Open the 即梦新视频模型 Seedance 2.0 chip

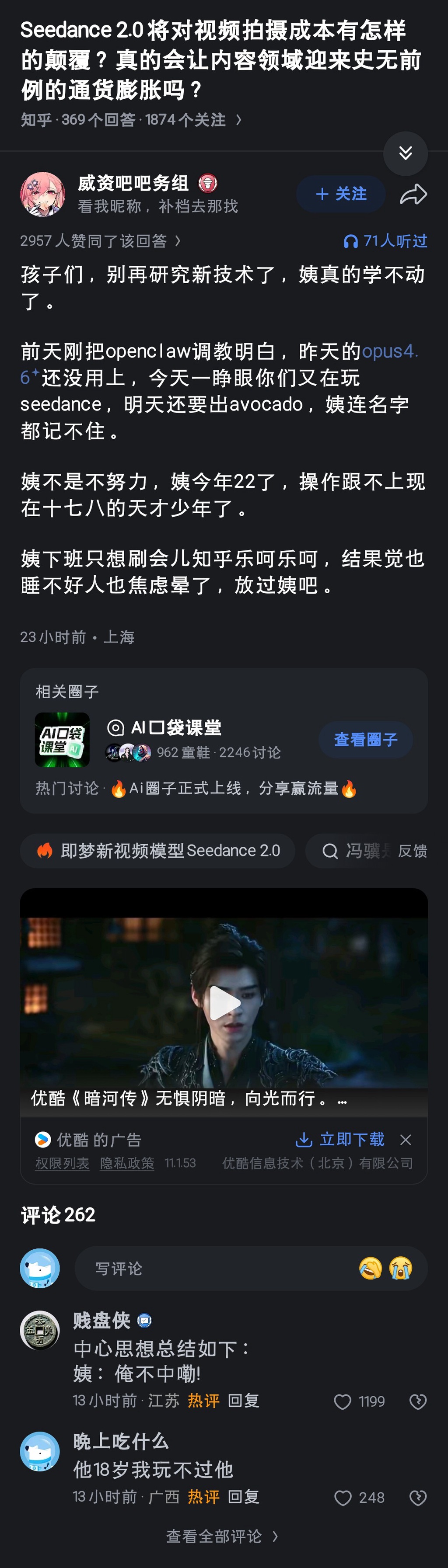pyautogui.click(x=158, y=850)
